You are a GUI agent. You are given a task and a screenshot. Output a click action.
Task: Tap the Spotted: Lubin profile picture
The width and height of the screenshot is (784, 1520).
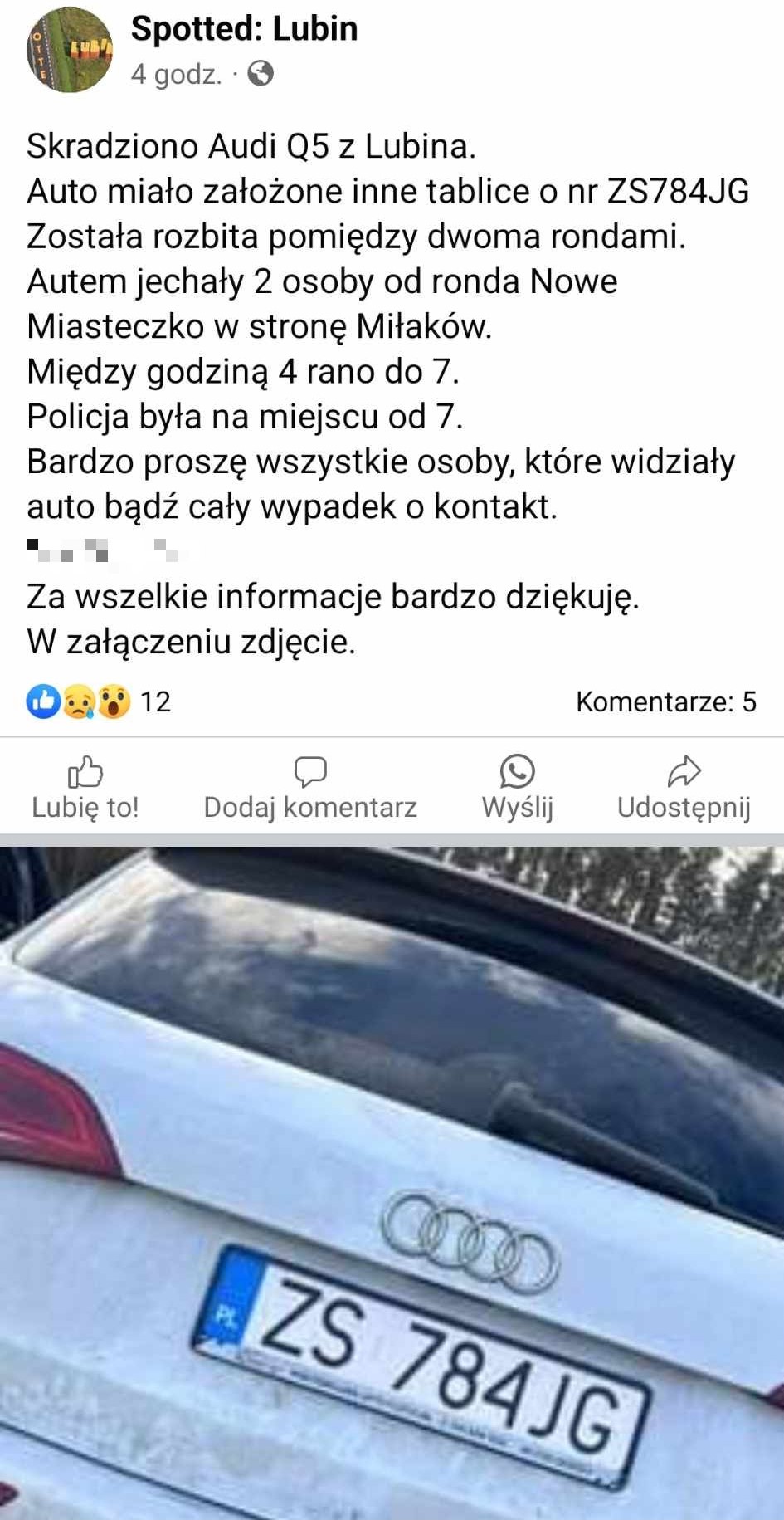(70, 49)
